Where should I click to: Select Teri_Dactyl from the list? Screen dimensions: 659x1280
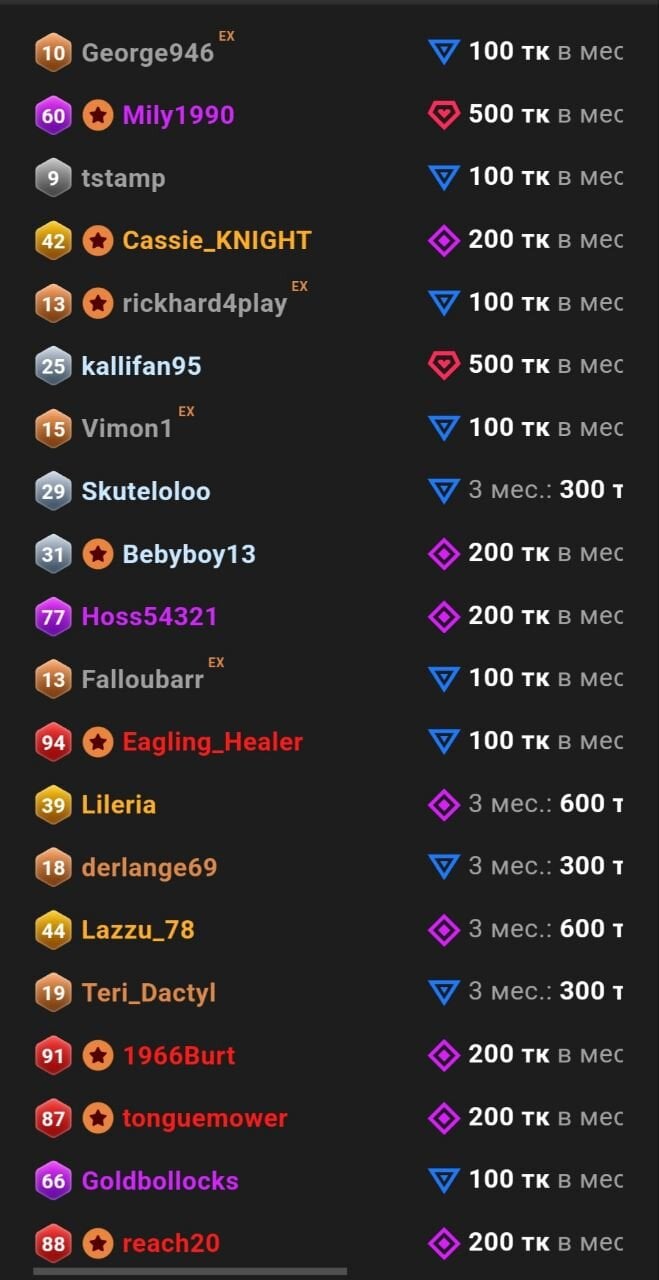pyautogui.click(x=148, y=993)
